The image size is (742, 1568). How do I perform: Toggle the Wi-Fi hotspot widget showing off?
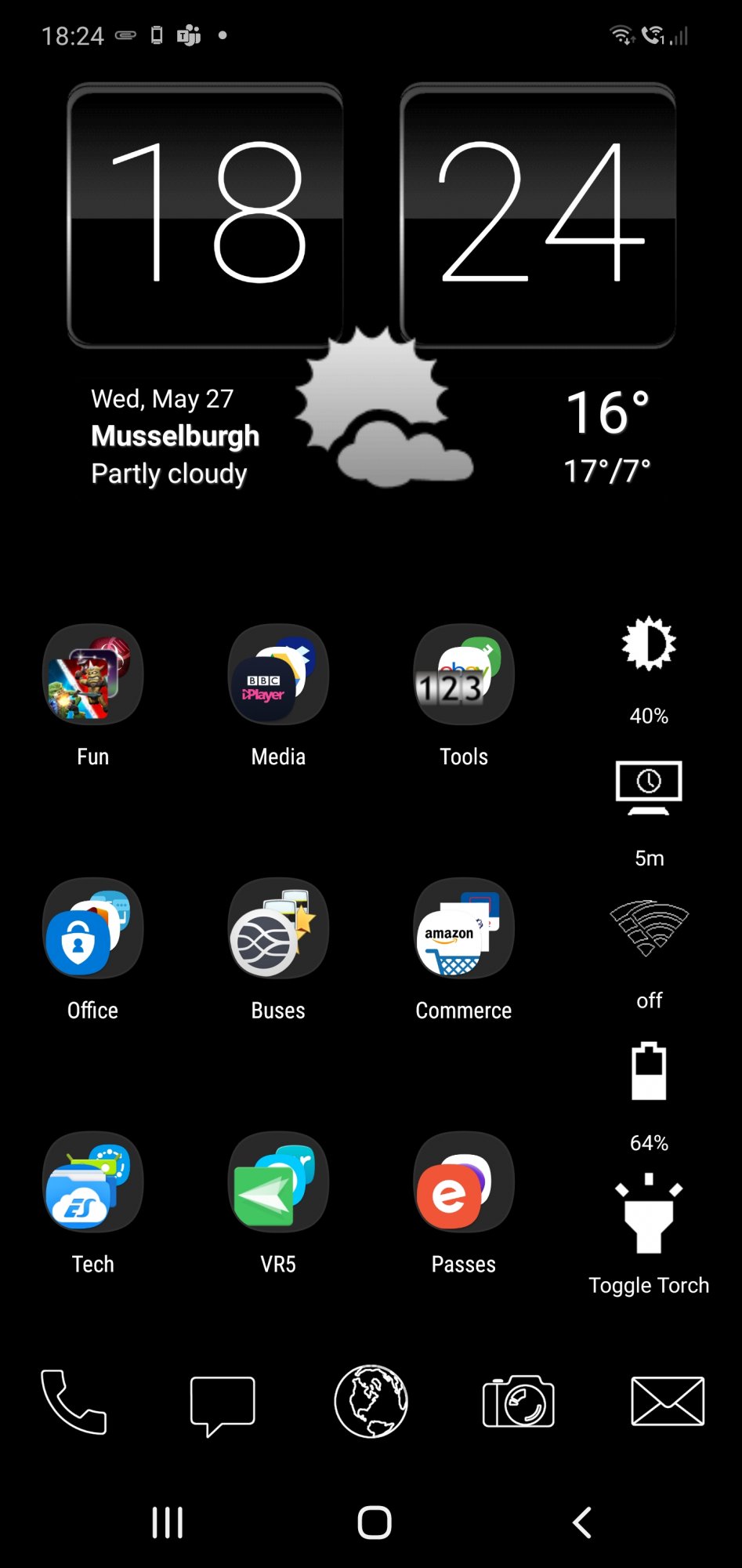click(649, 930)
